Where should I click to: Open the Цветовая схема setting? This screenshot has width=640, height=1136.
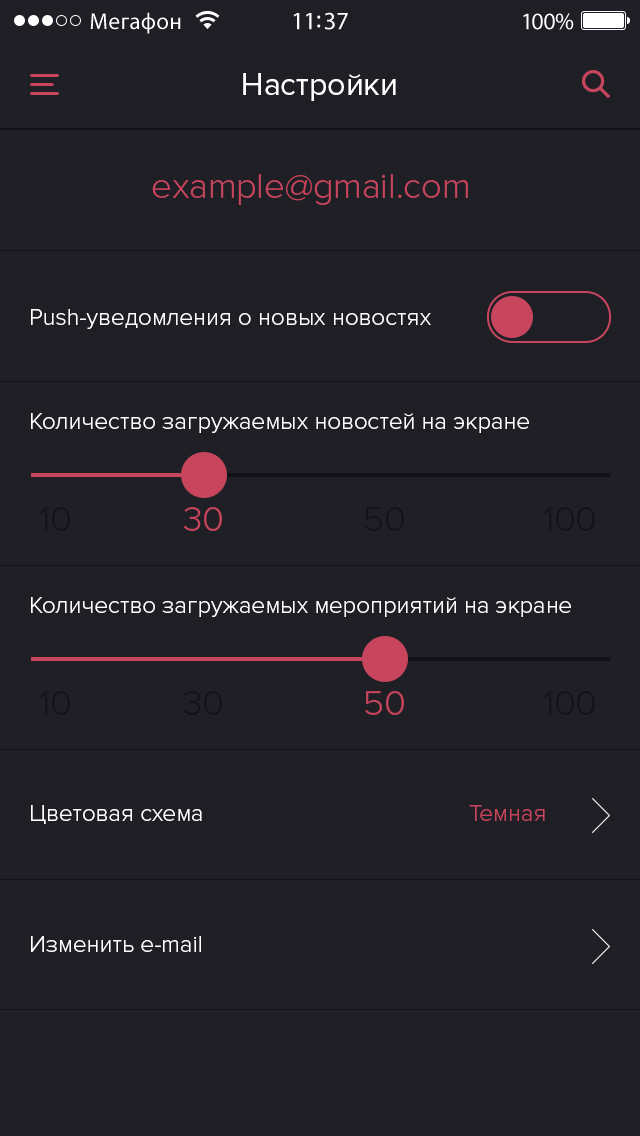320,814
